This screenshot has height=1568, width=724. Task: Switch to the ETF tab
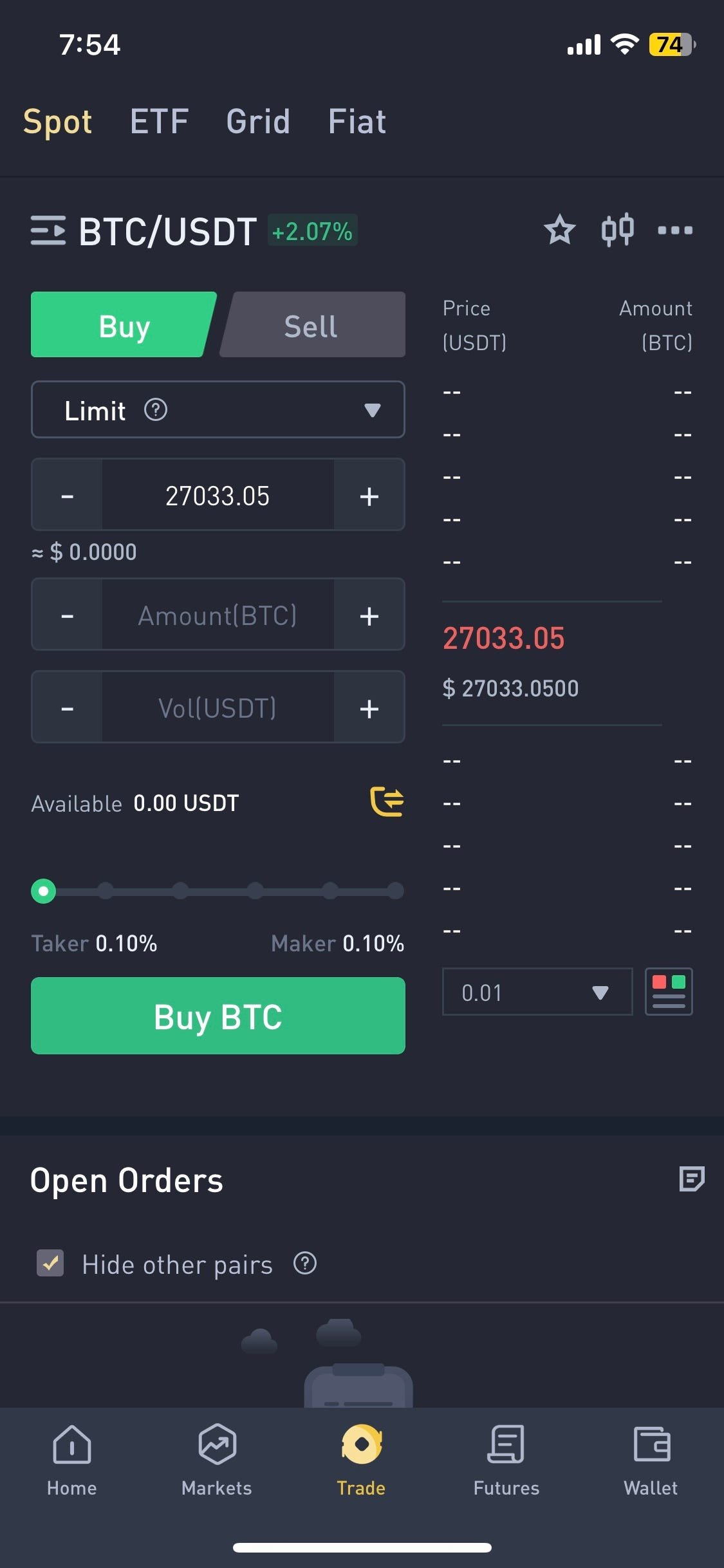[x=159, y=122]
